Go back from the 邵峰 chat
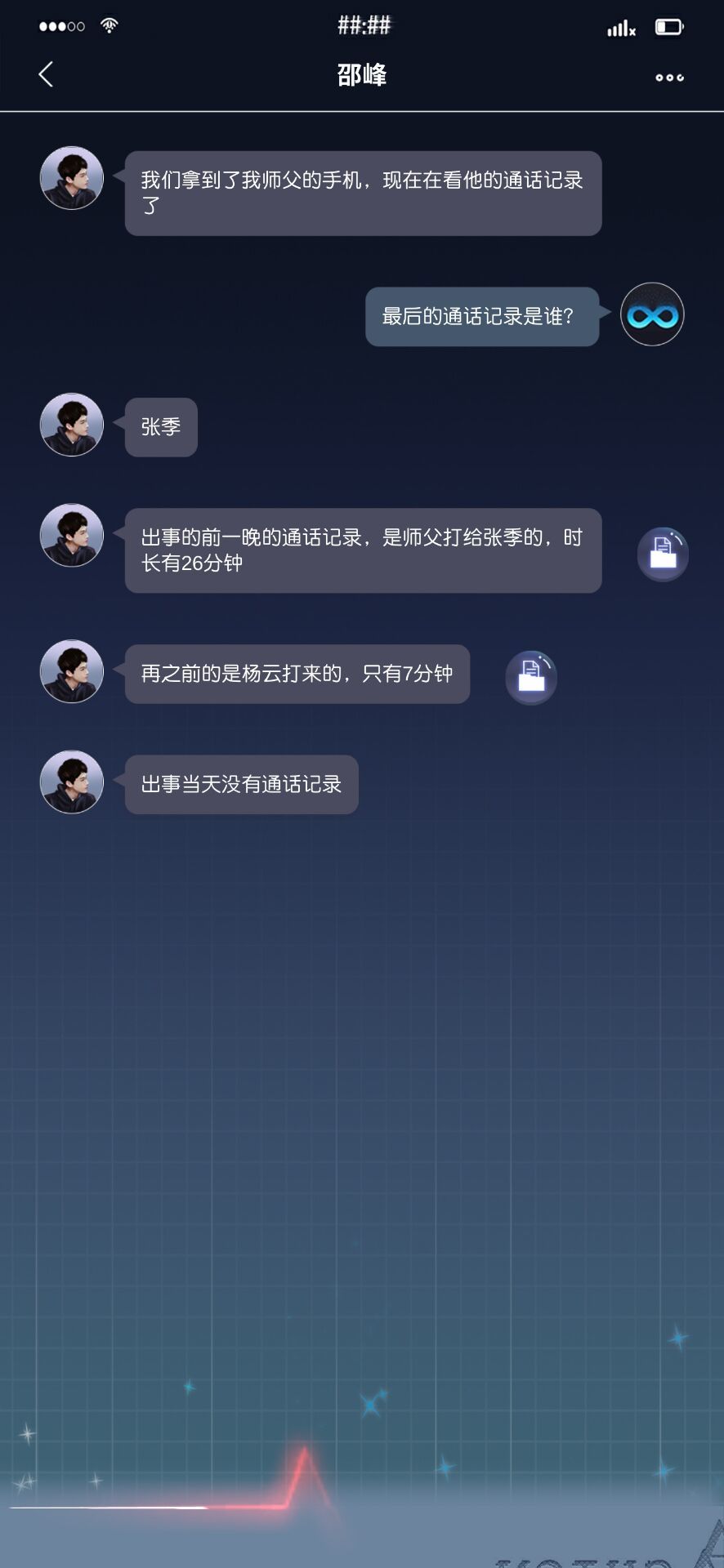This screenshot has height=1568, width=724. 47,75
